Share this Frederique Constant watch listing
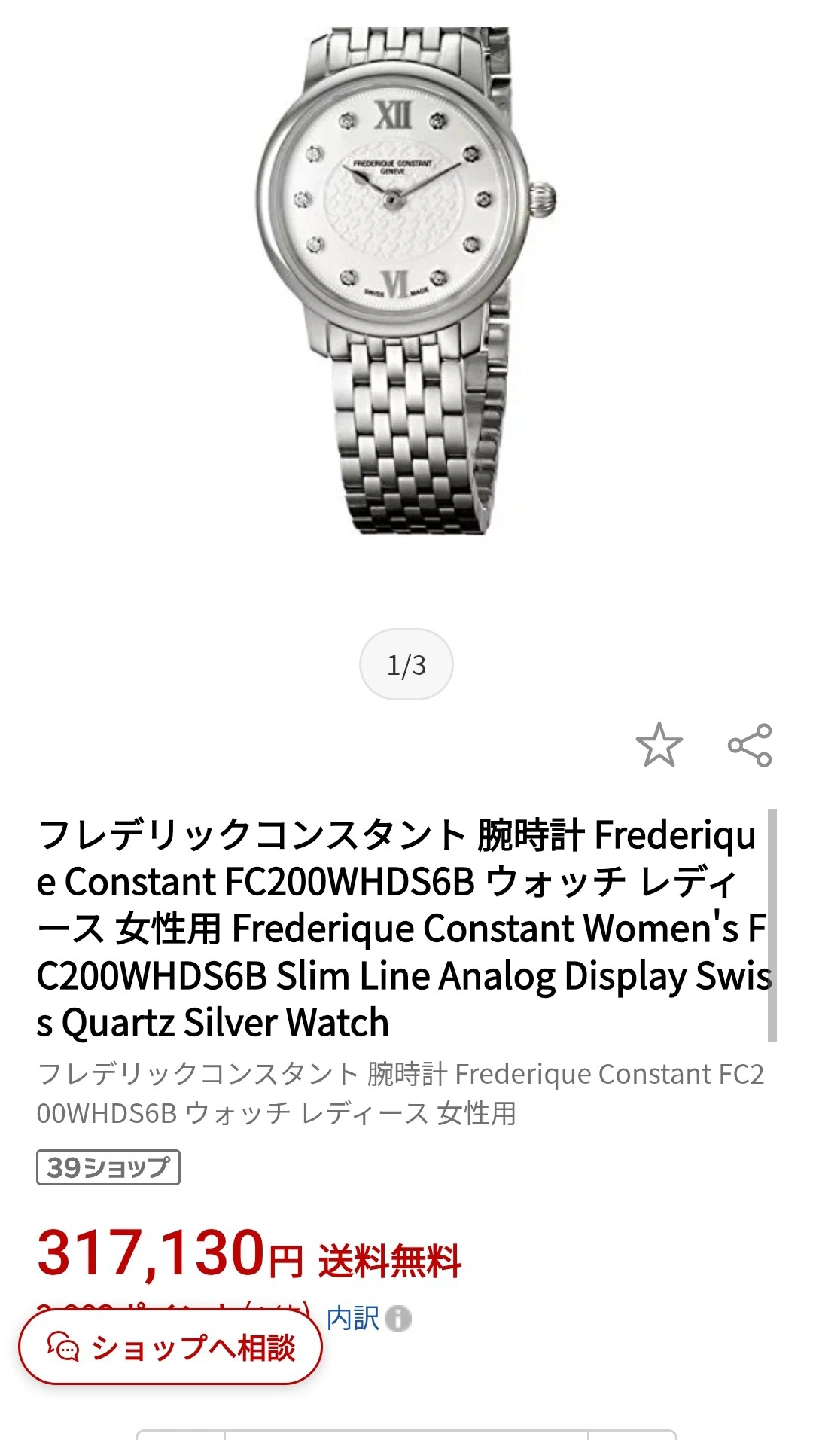Image resolution: width=813 pixels, height=1440 pixels. point(749,746)
